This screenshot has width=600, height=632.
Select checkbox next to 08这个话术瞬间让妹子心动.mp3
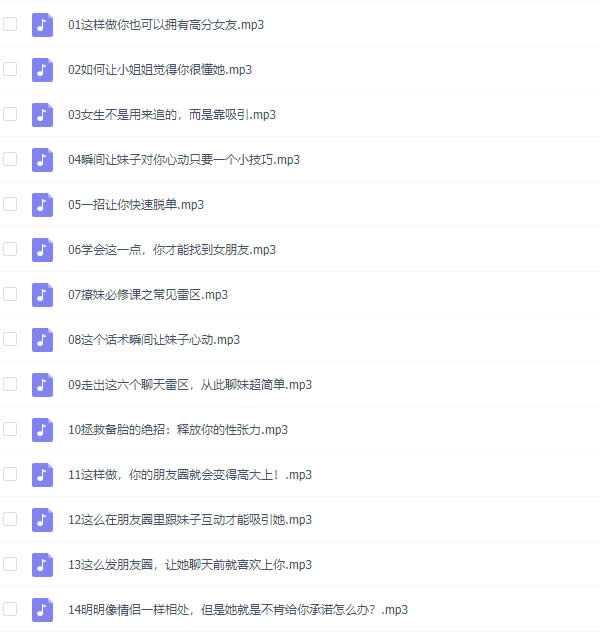tap(10, 339)
